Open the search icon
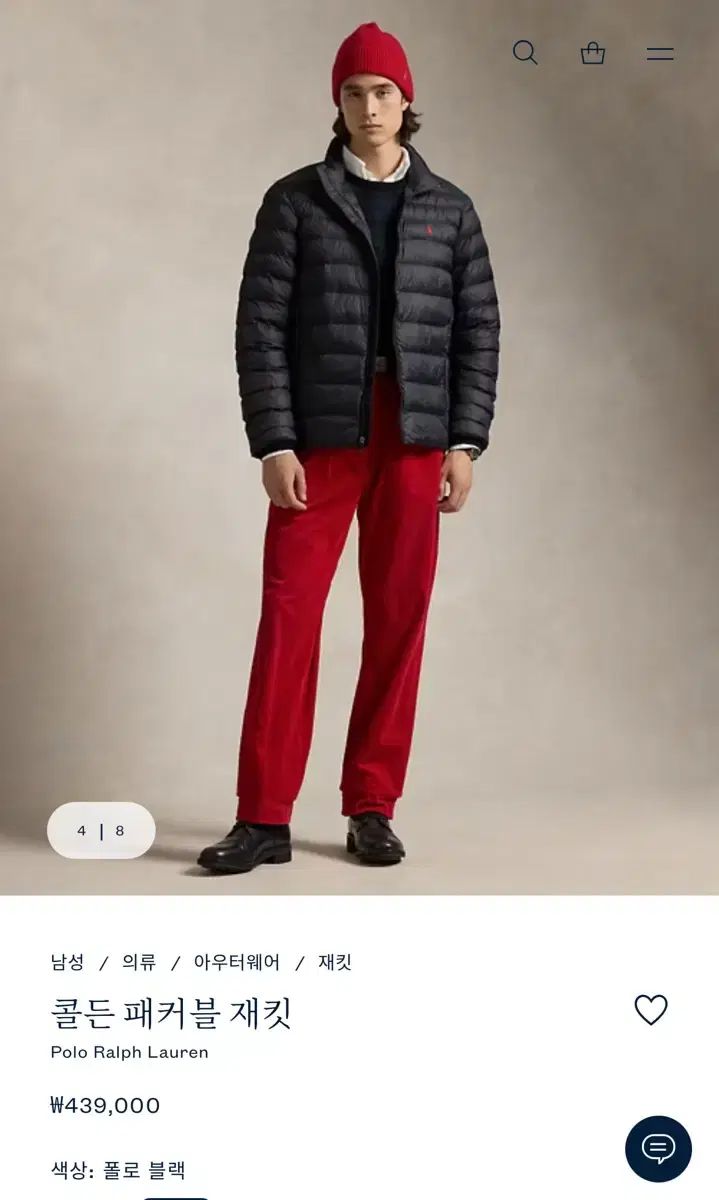The height and width of the screenshot is (1200, 719). [525, 53]
